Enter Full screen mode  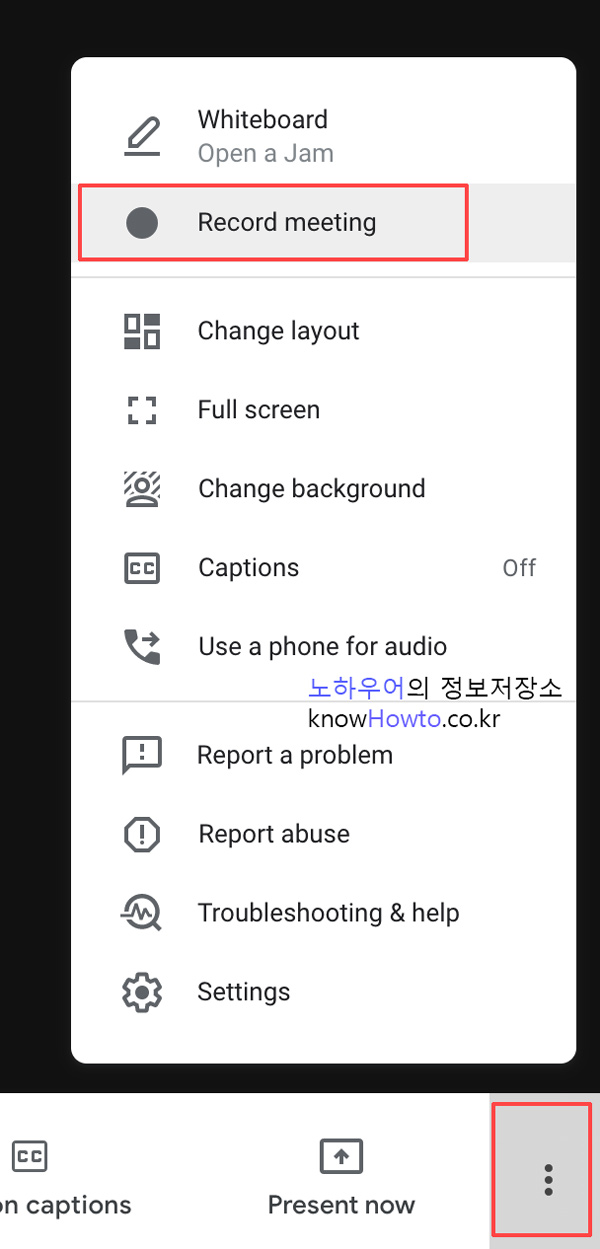[x=258, y=410]
